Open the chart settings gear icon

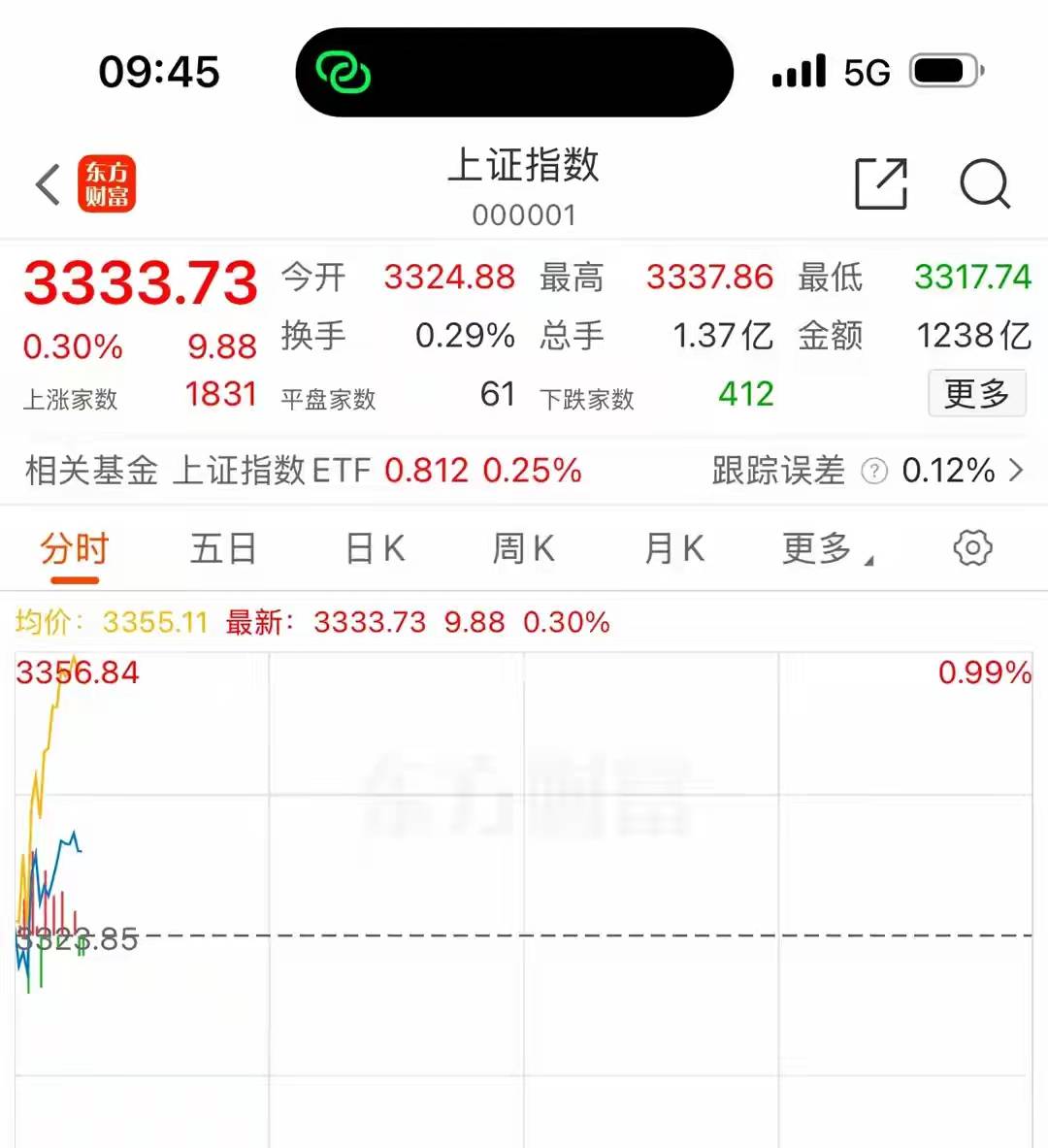click(x=971, y=548)
